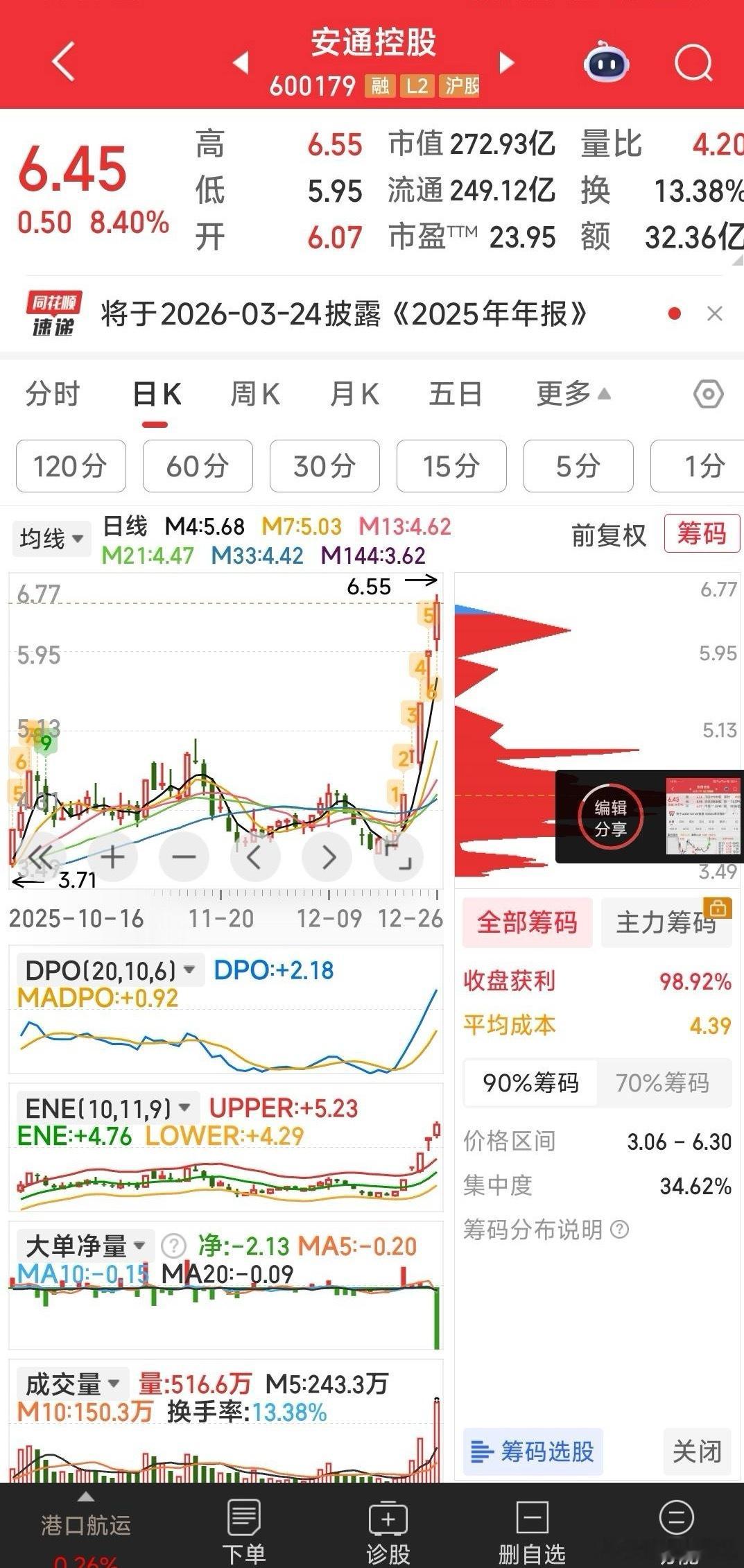Open the AI assistant robot icon

[x=606, y=63]
